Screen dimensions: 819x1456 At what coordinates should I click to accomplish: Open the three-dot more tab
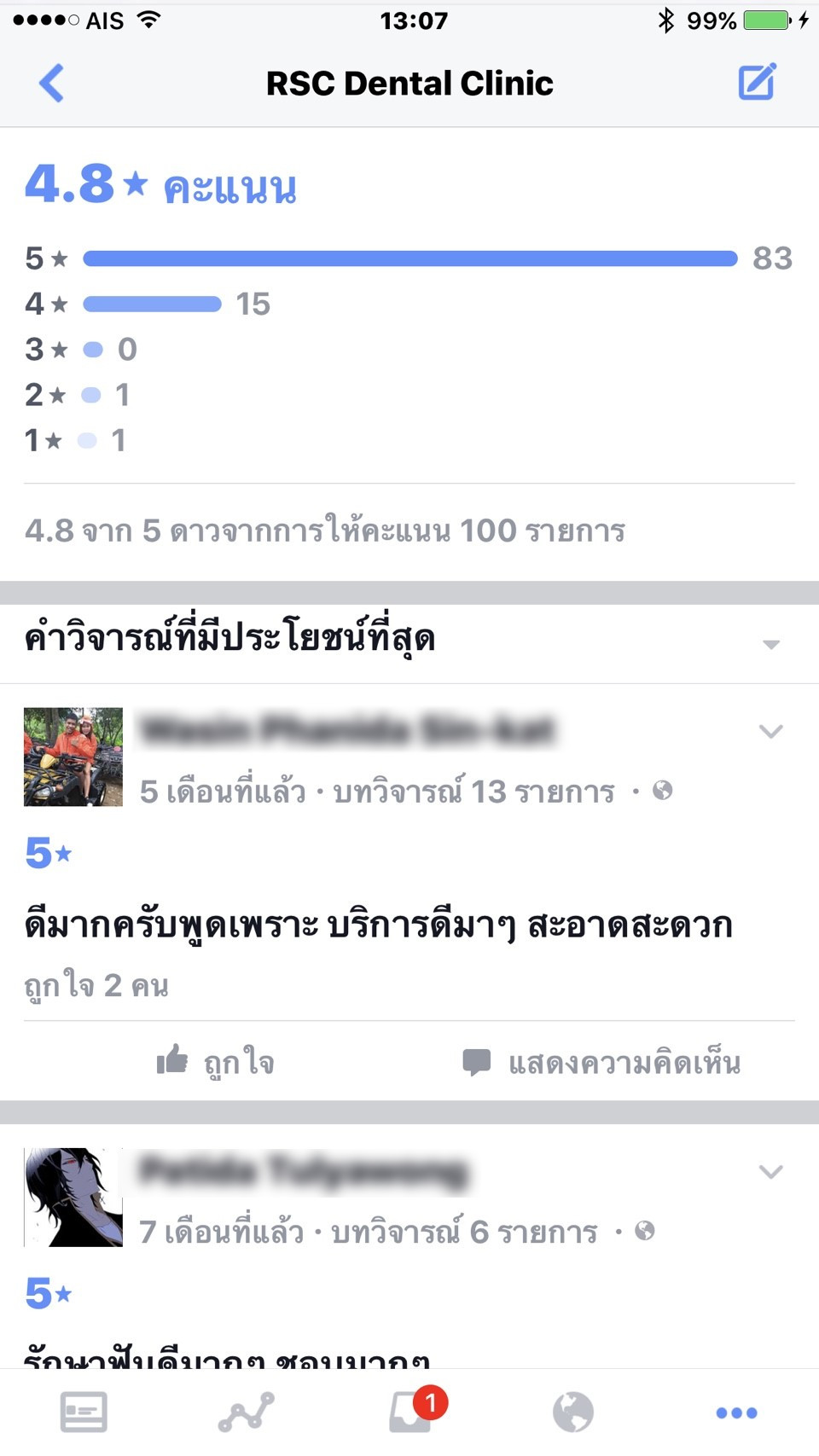click(x=736, y=1412)
